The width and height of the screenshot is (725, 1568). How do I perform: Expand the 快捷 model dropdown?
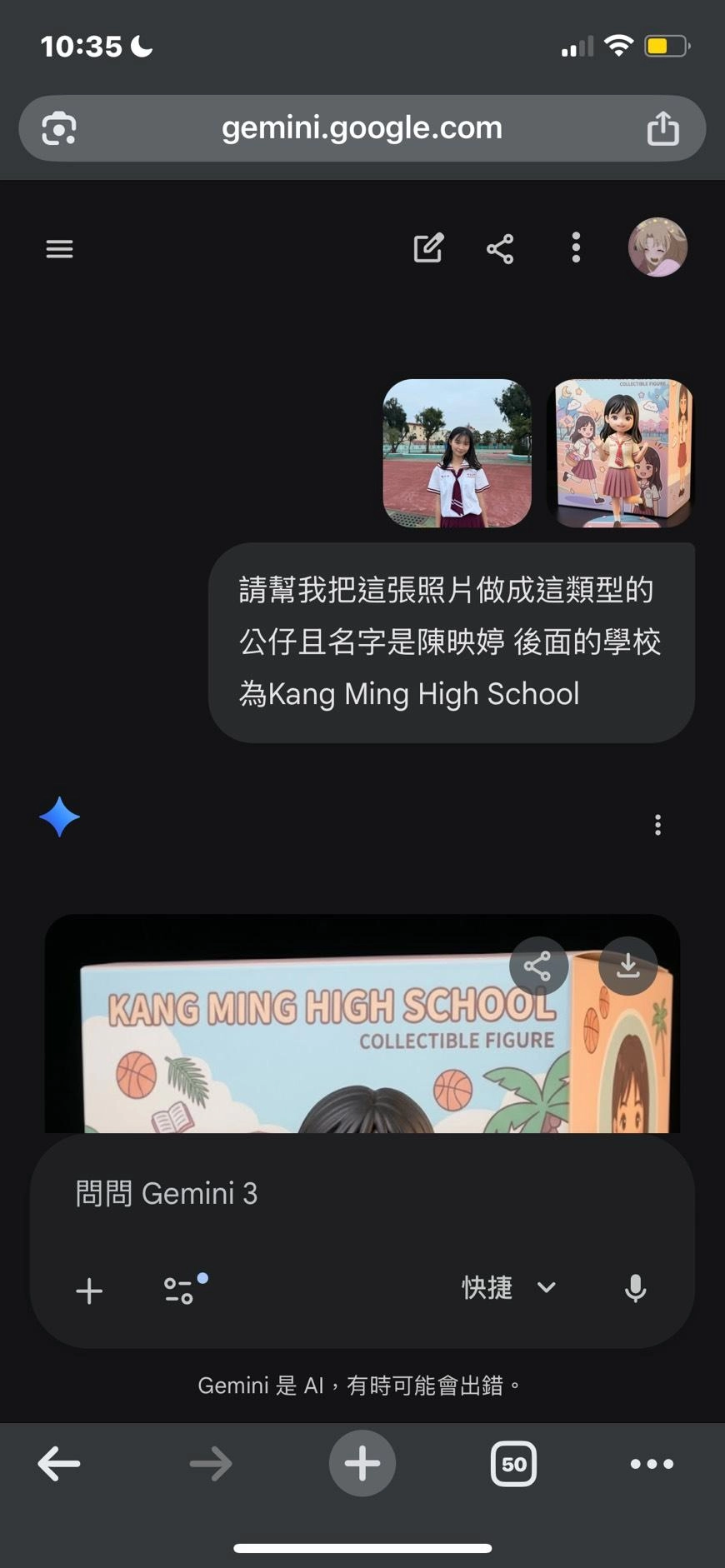(508, 1288)
